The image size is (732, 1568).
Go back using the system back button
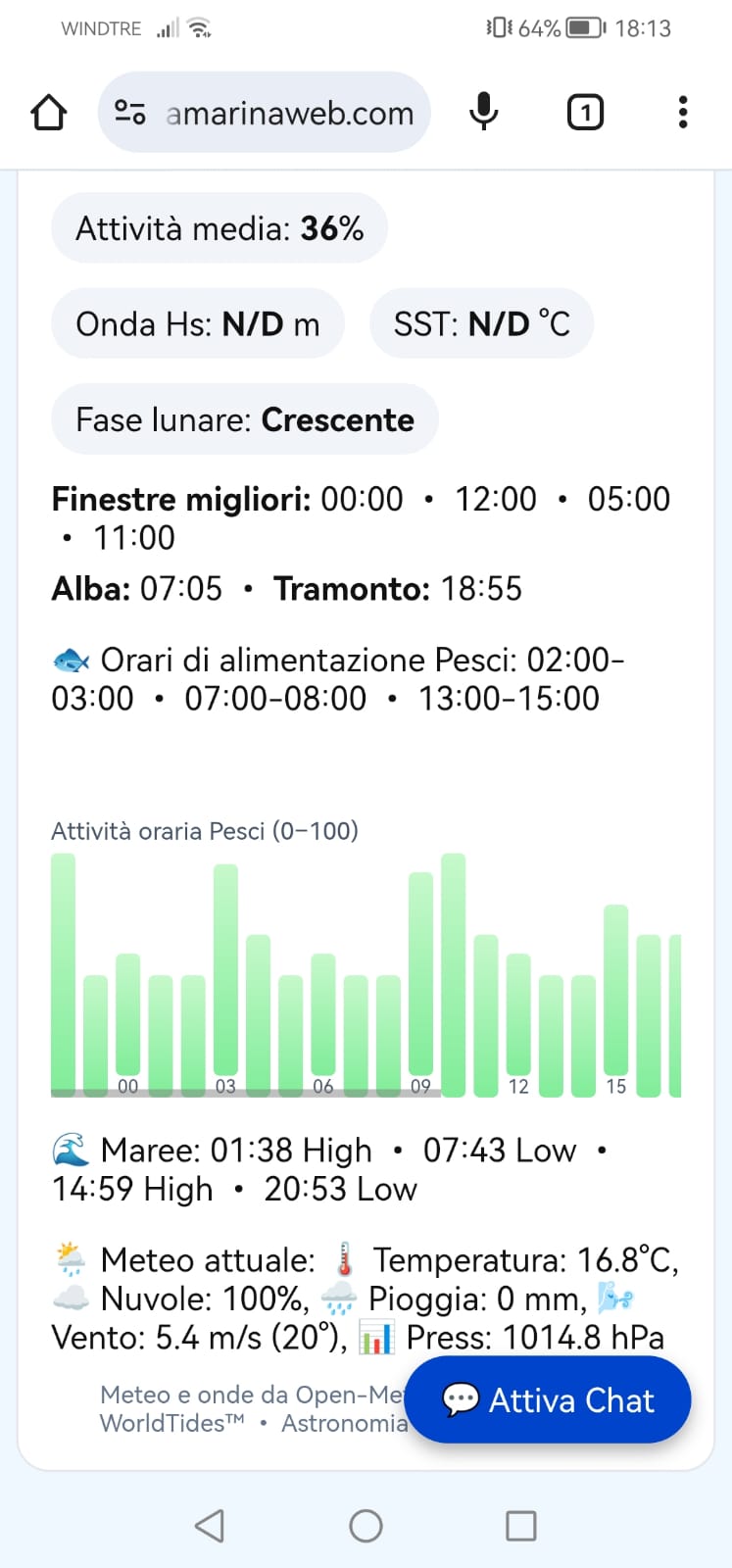tap(210, 1525)
